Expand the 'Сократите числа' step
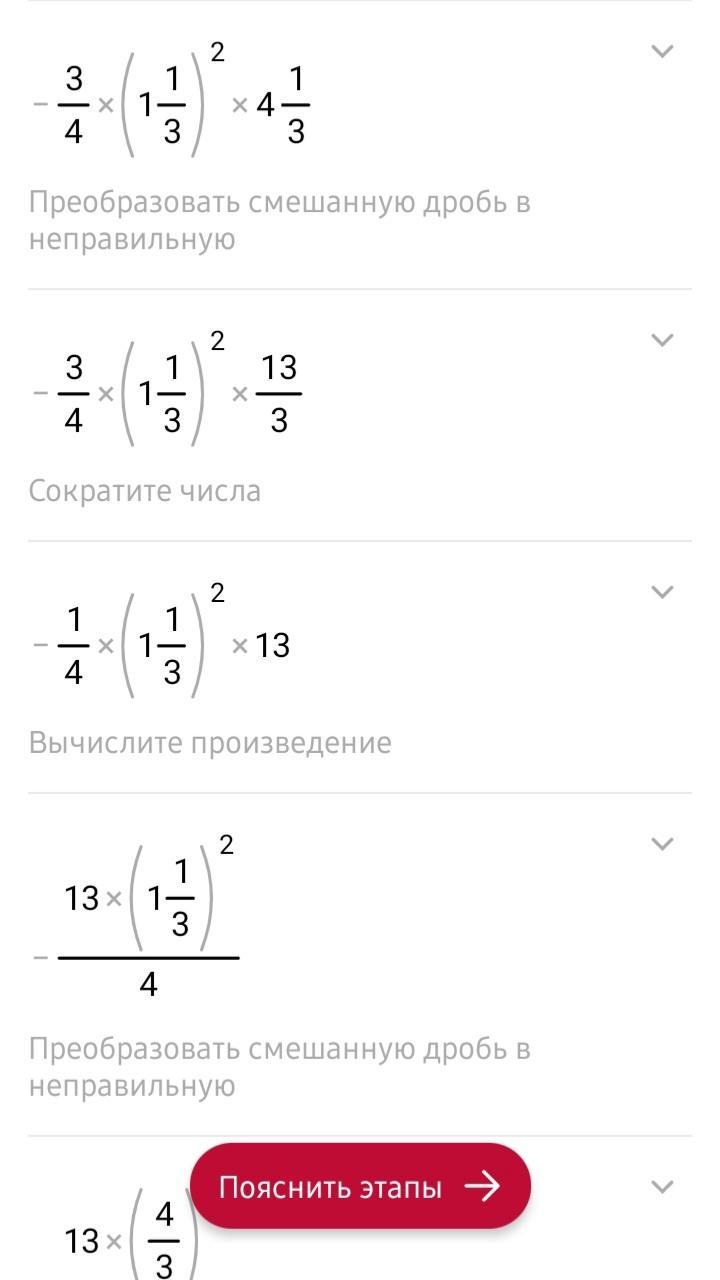 [x=662, y=340]
